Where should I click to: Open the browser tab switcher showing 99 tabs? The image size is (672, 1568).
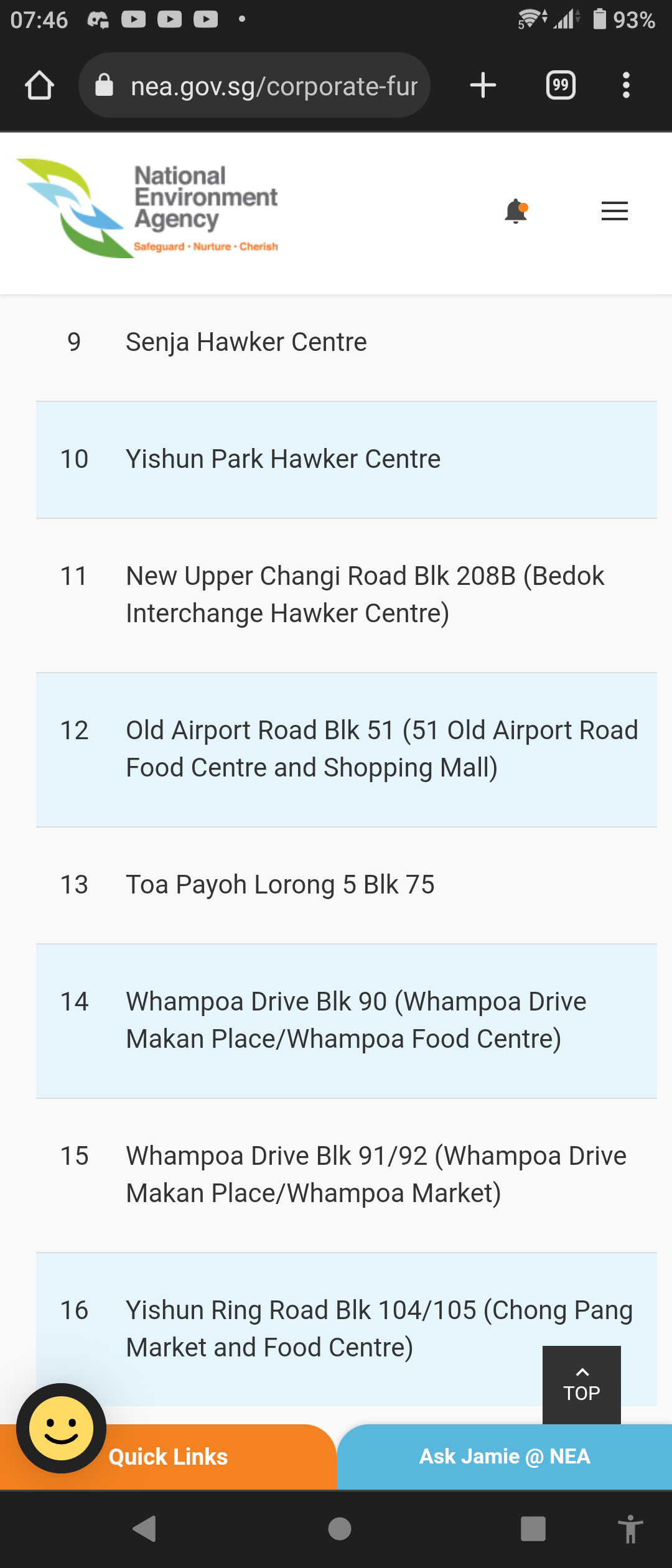(x=559, y=85)
